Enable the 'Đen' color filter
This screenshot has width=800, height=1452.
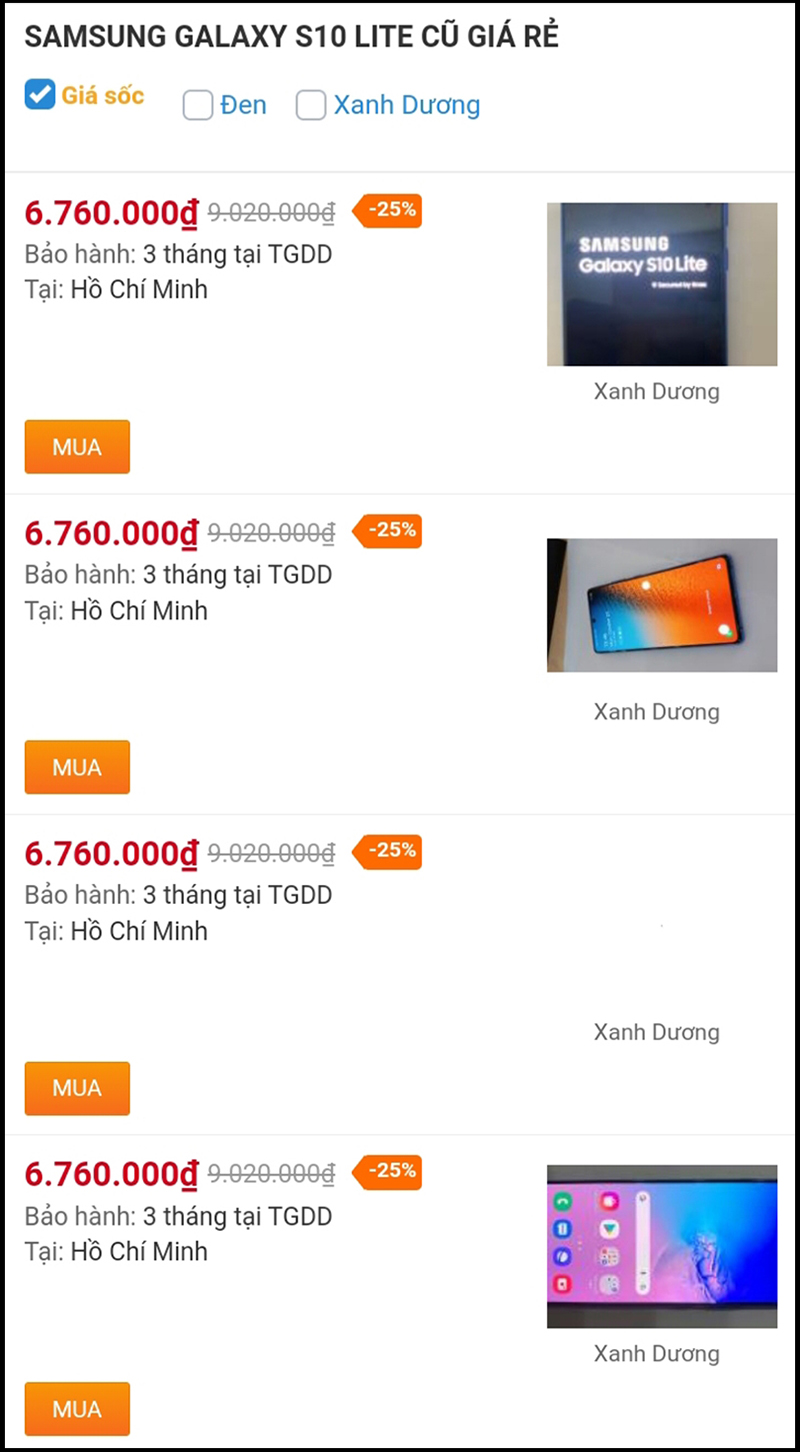pos(198,105)
